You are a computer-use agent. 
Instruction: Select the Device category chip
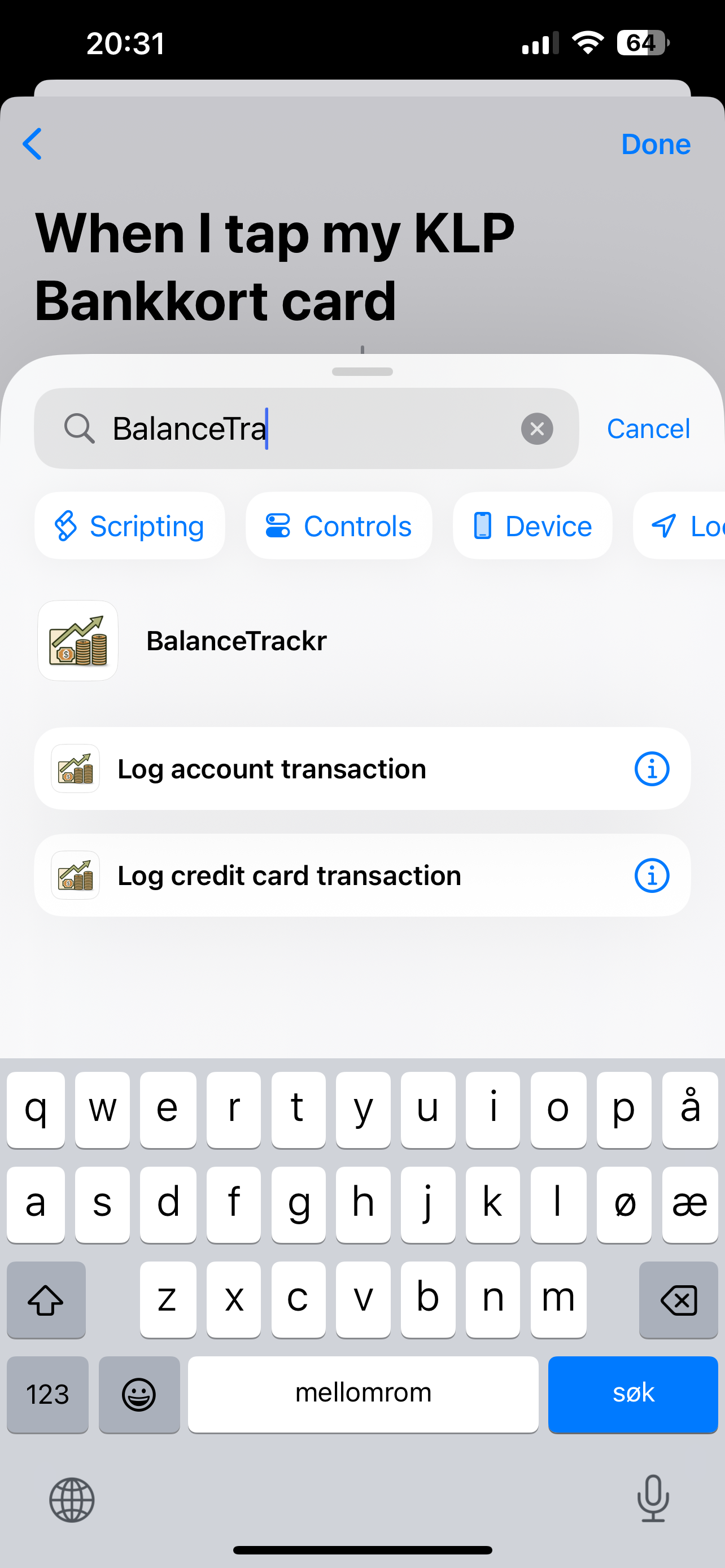(x=532, y=526)
